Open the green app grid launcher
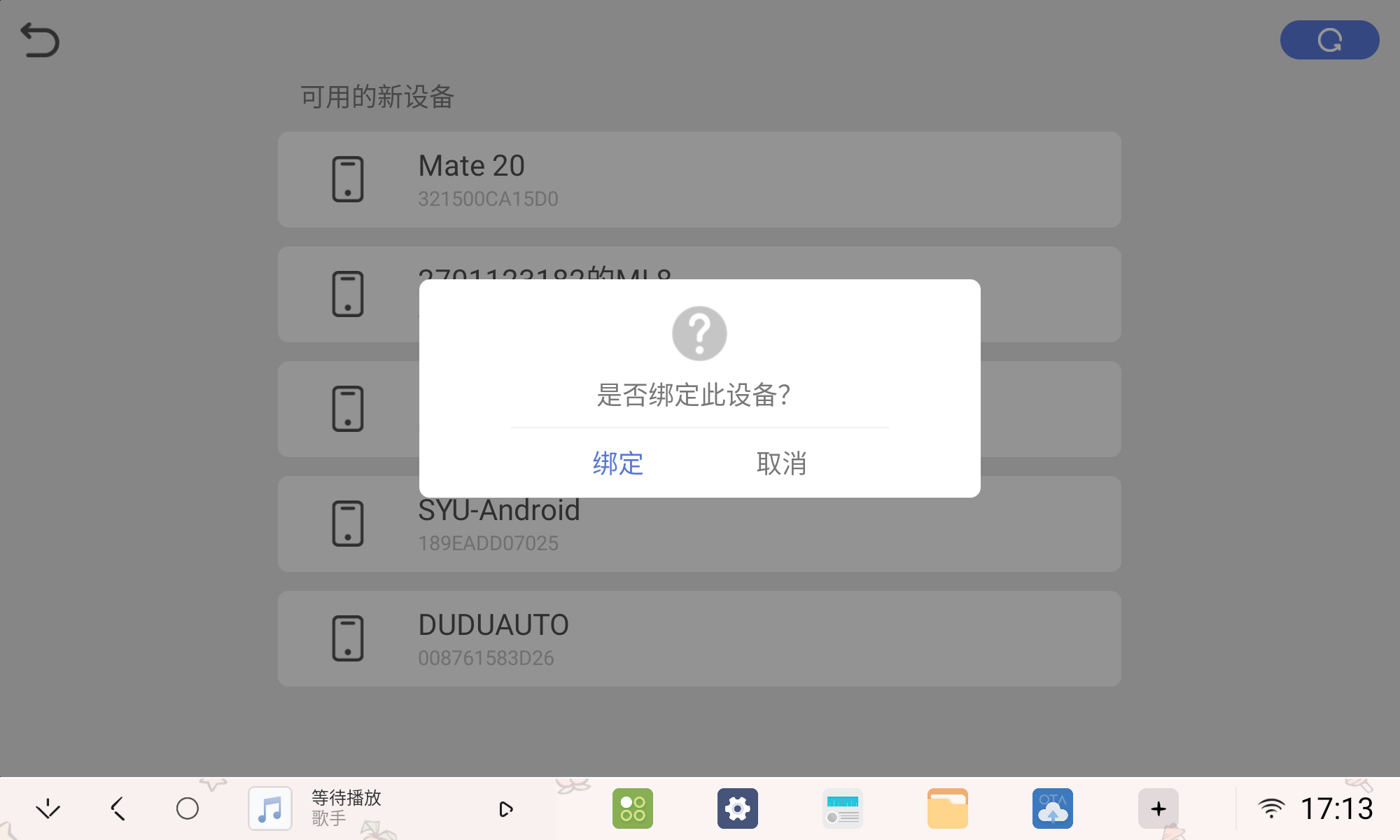Viewport: 1400px width, 840px height. 632,808
